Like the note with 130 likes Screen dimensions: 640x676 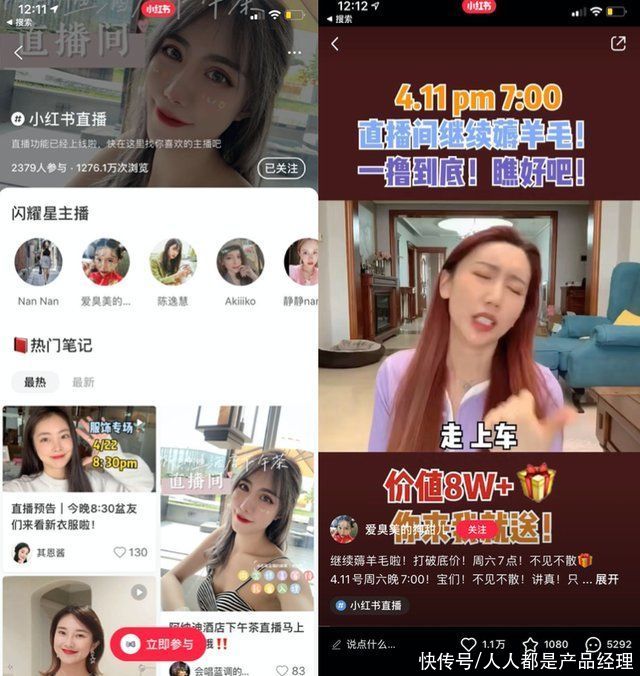coord(121,552)
